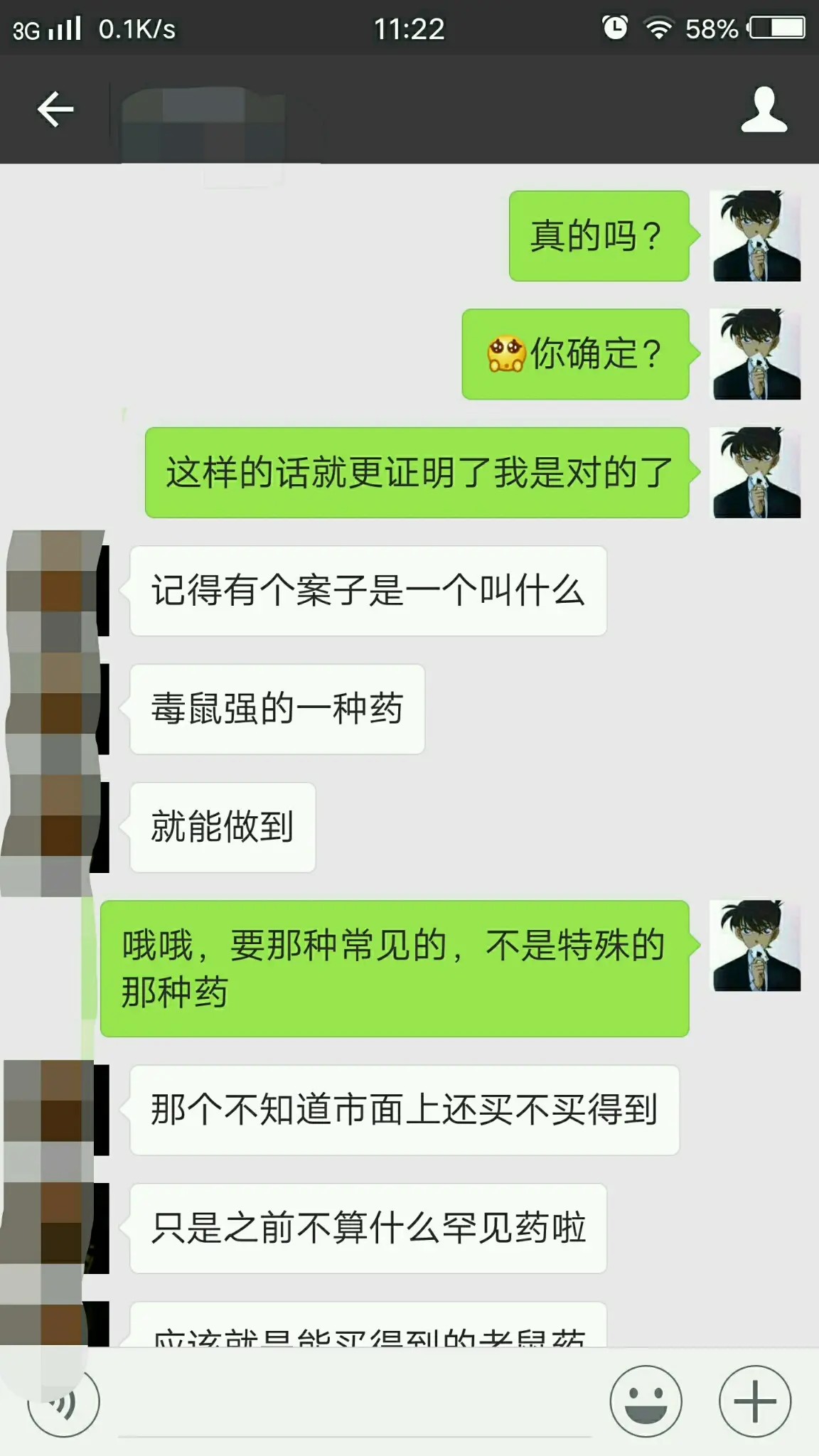Switch to voice message input
819x1456 pixels.
coord(64,1402)
